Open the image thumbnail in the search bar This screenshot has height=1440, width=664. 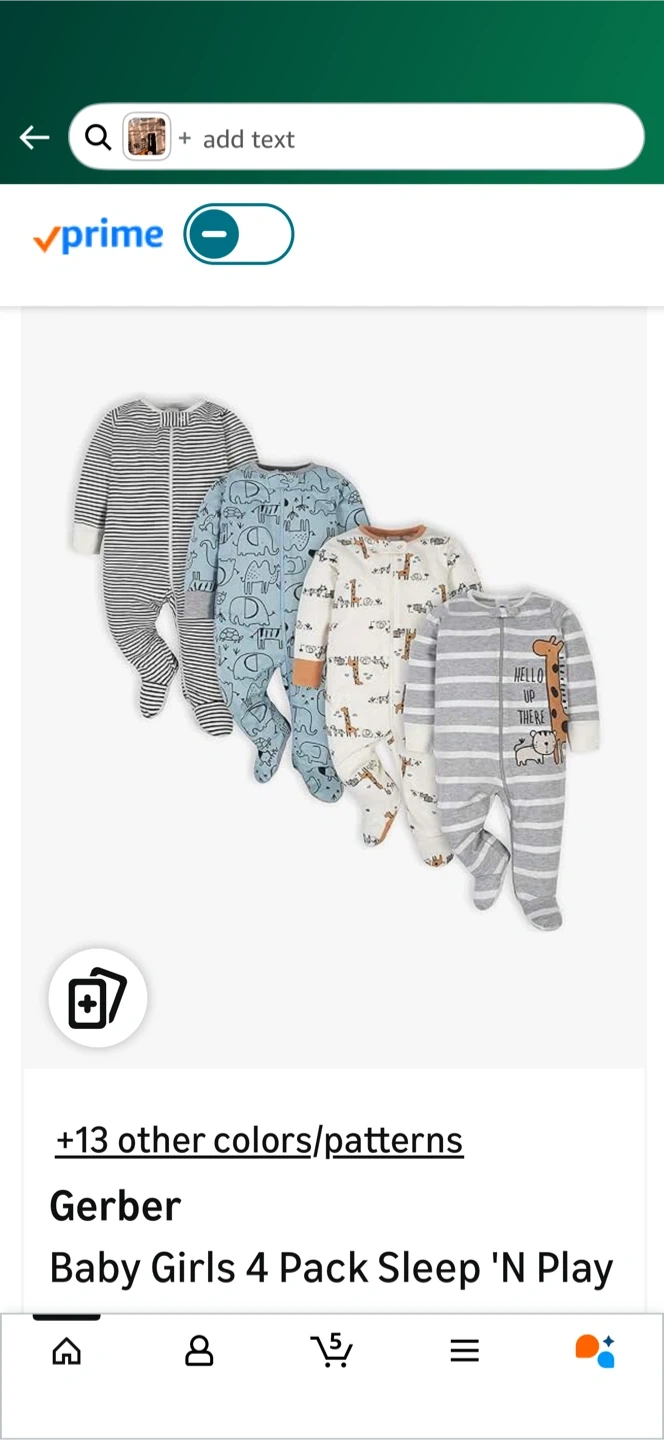pyautogui.click(x=146, y=138)
